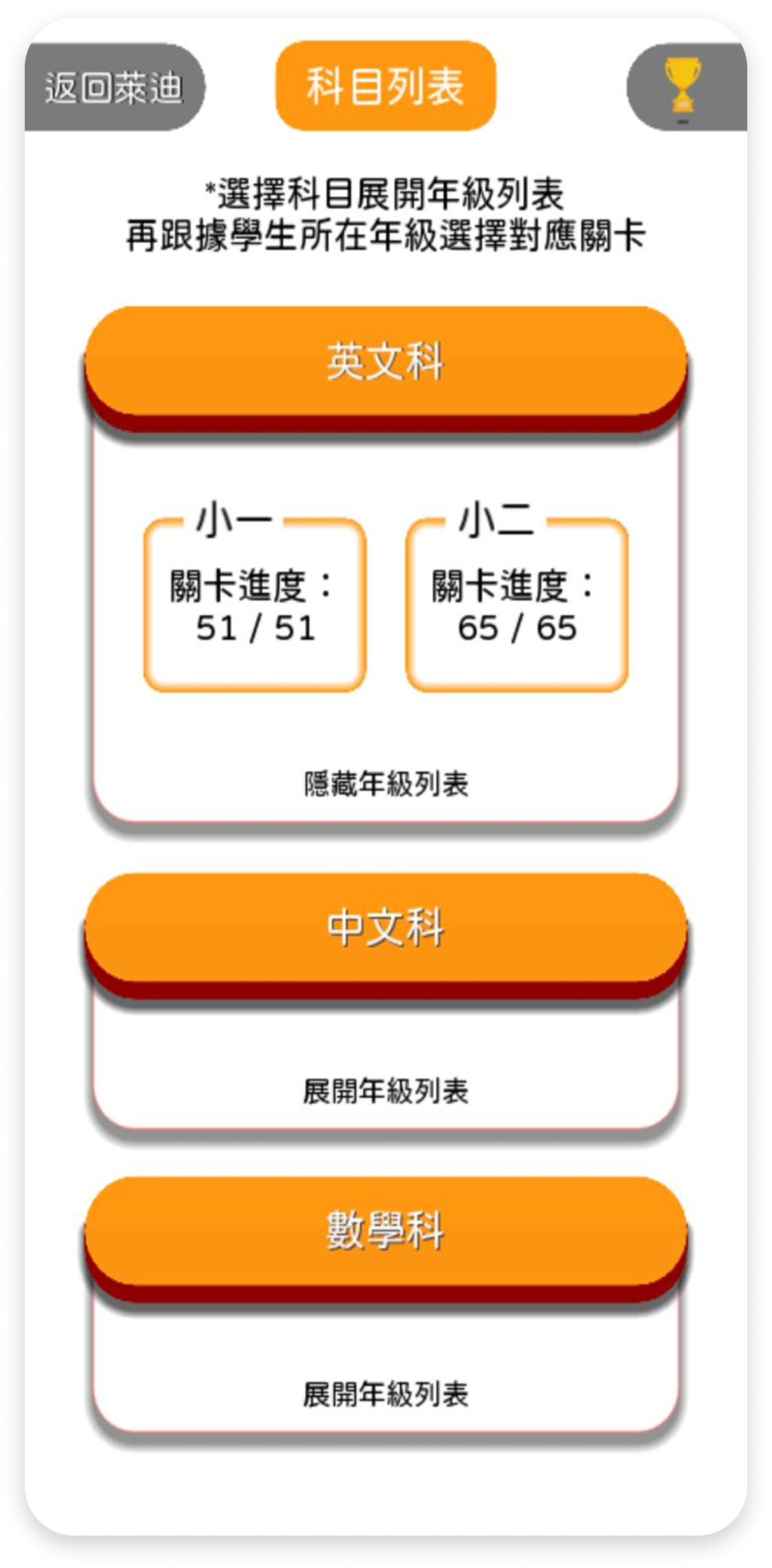Collapse with 隱藏年級列表 under 英文科
Image resolution: width=772 pixels, height=1568 pixels.
386,784
